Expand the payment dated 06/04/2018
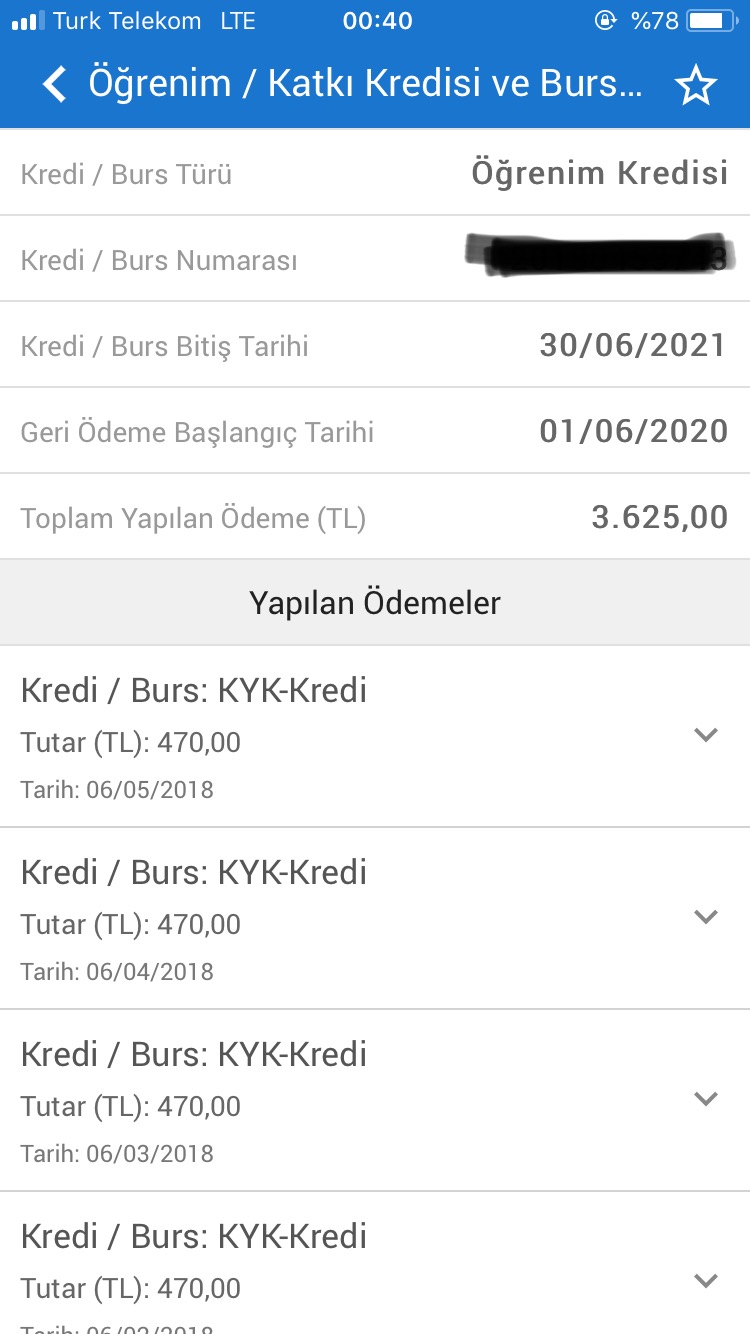 [x=706, y=917]
